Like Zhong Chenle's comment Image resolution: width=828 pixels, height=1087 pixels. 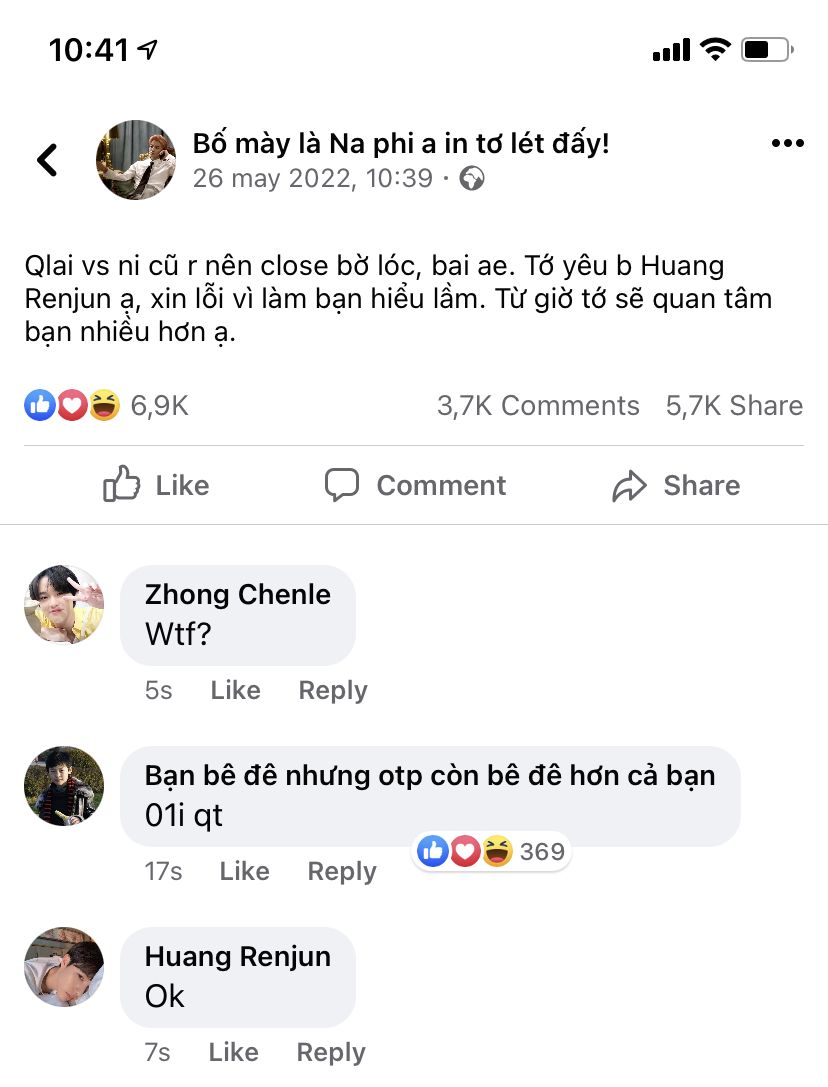(x=236, y=690)
